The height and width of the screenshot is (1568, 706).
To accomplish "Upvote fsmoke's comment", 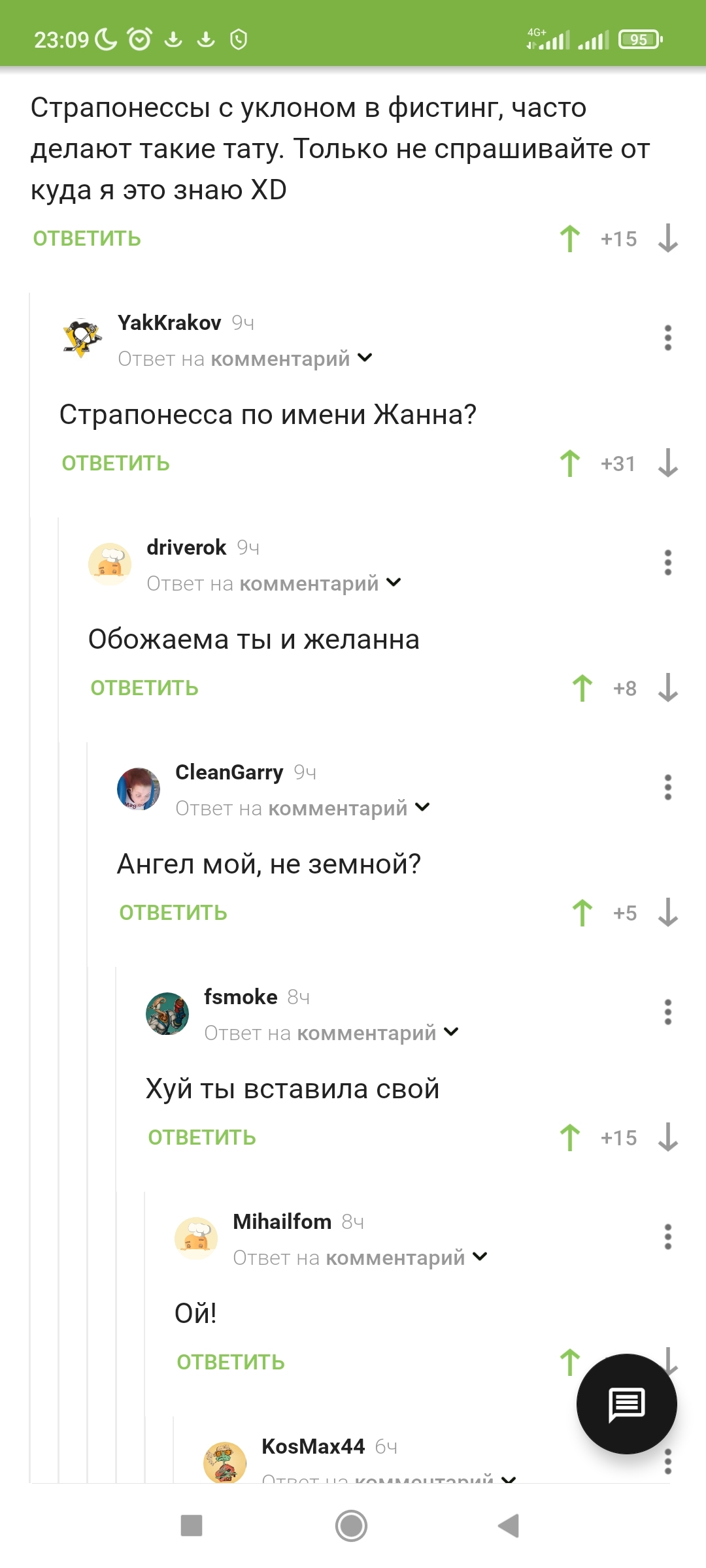I will [x=570, y=1137].
